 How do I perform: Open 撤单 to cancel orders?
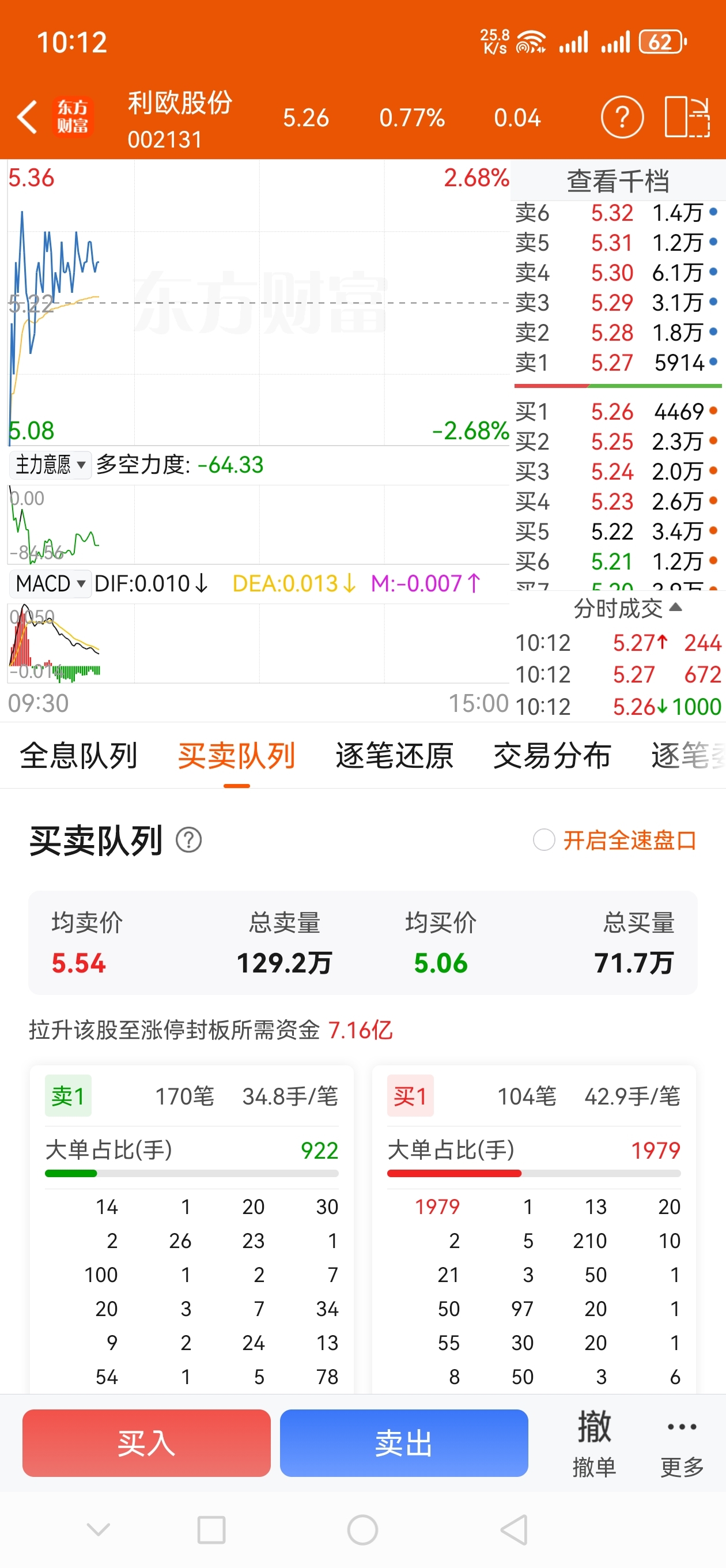click(x=594, y=1443)
